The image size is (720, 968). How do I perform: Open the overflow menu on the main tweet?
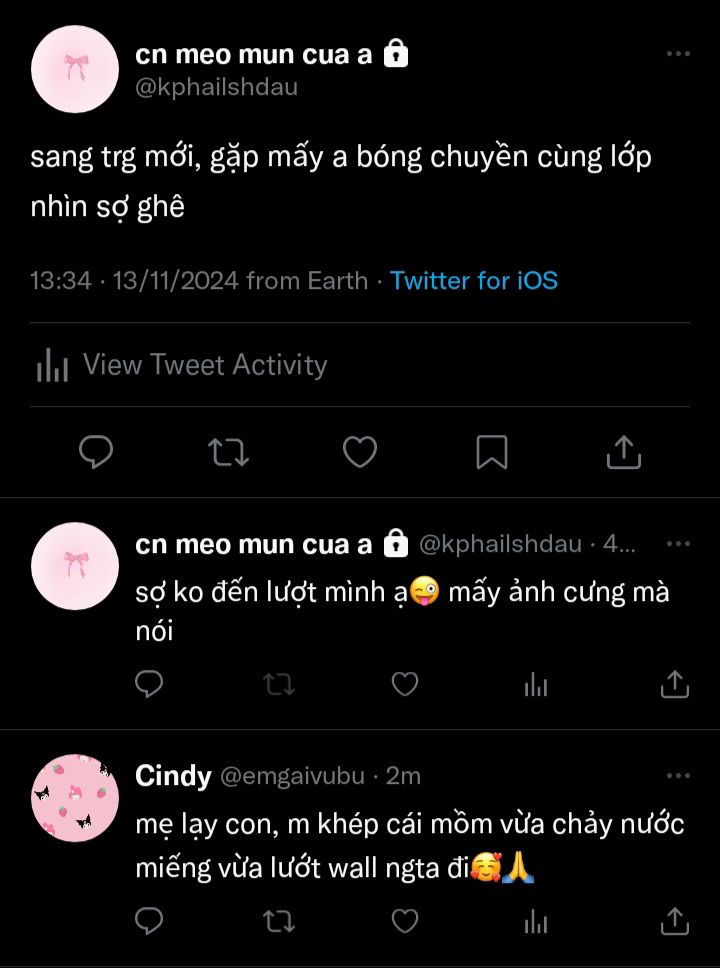pyautogui.click(x=678, y=54)
